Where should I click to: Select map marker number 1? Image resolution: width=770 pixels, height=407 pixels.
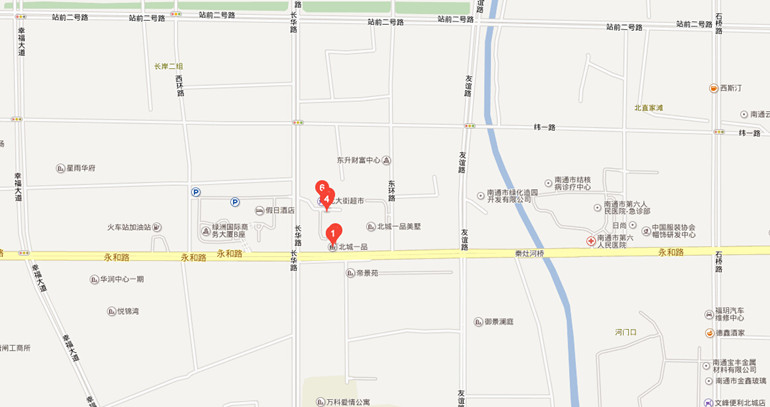point(334,232)
